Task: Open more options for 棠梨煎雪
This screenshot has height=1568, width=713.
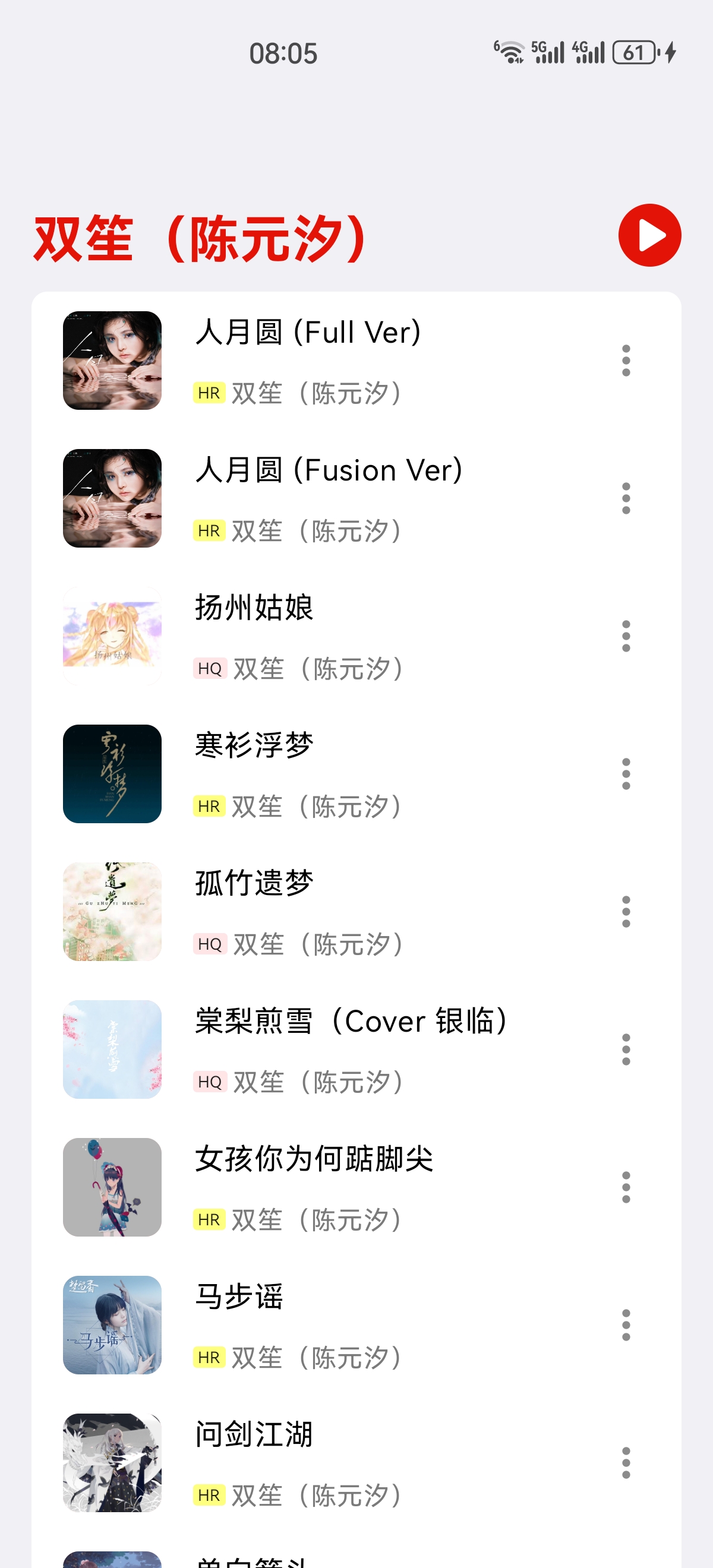Action: coord(625,1049)
